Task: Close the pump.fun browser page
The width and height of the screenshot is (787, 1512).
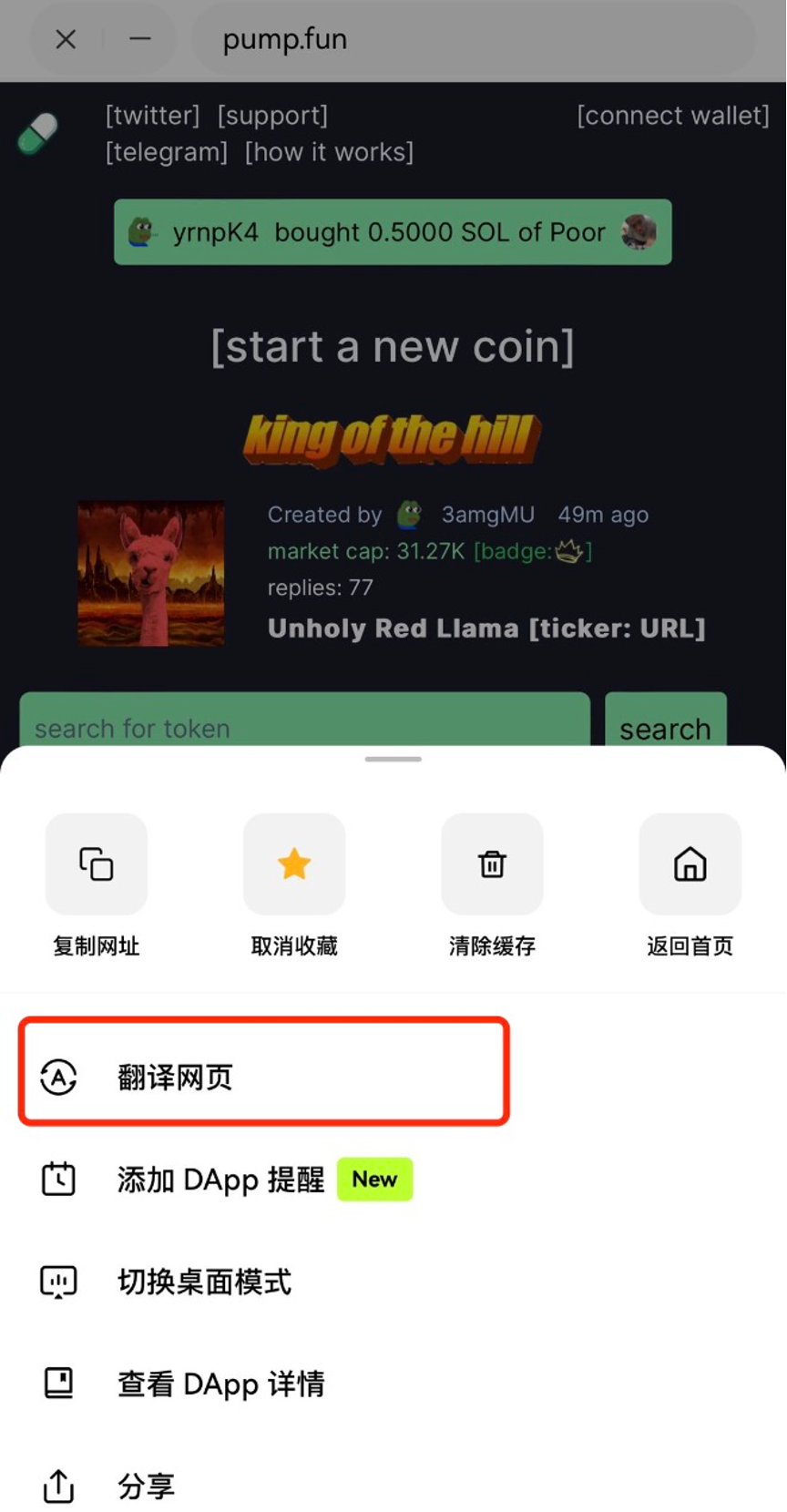Action: 66,39
